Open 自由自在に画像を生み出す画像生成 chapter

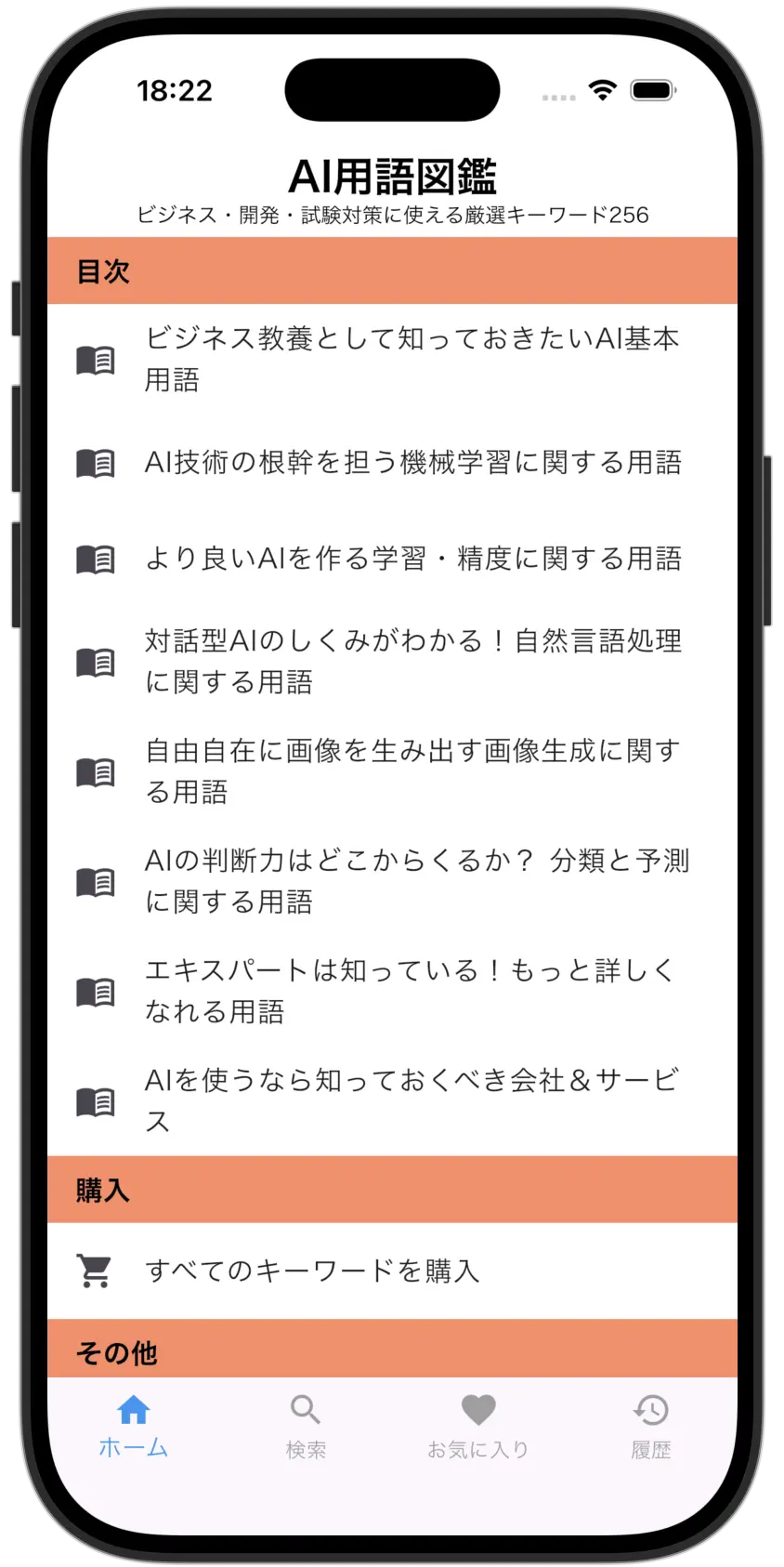coord(392,771)
